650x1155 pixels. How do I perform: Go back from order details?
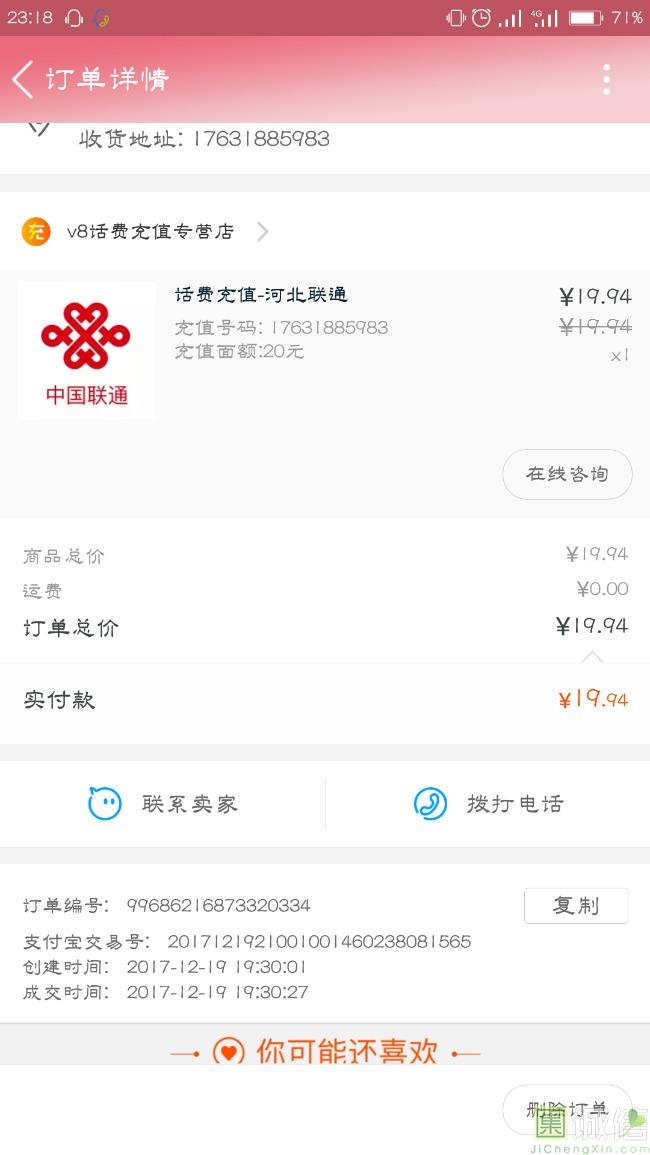coord(24,80)
